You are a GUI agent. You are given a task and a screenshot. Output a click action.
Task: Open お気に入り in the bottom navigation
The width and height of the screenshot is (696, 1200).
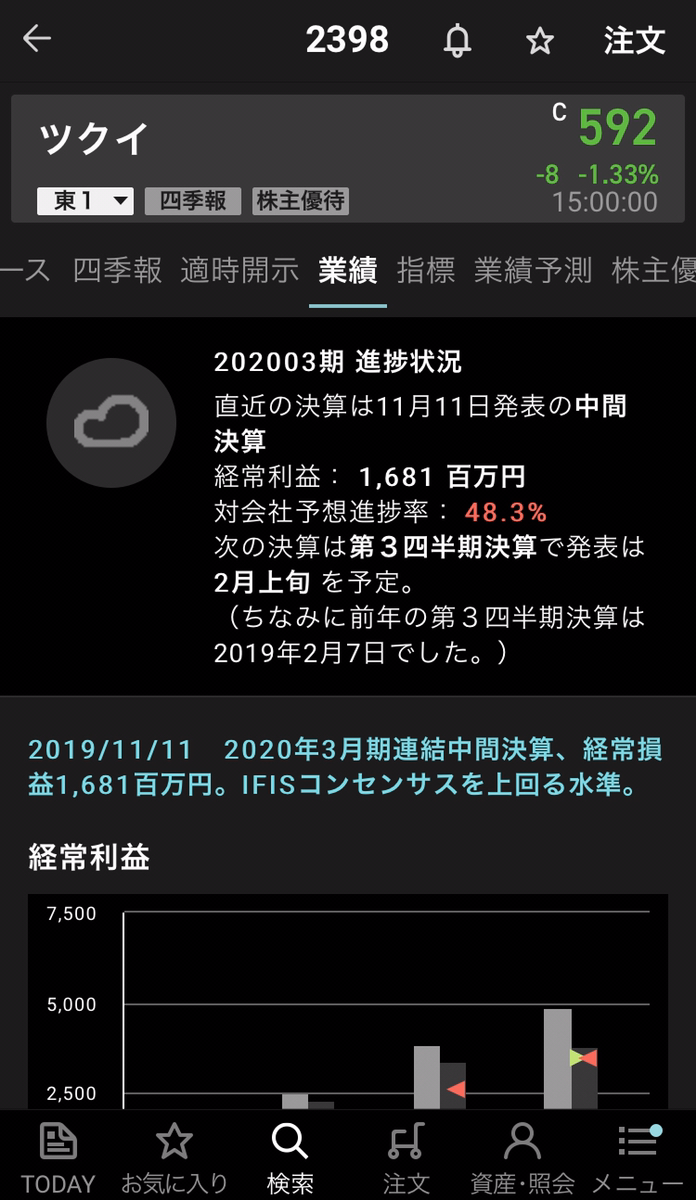174,1158
